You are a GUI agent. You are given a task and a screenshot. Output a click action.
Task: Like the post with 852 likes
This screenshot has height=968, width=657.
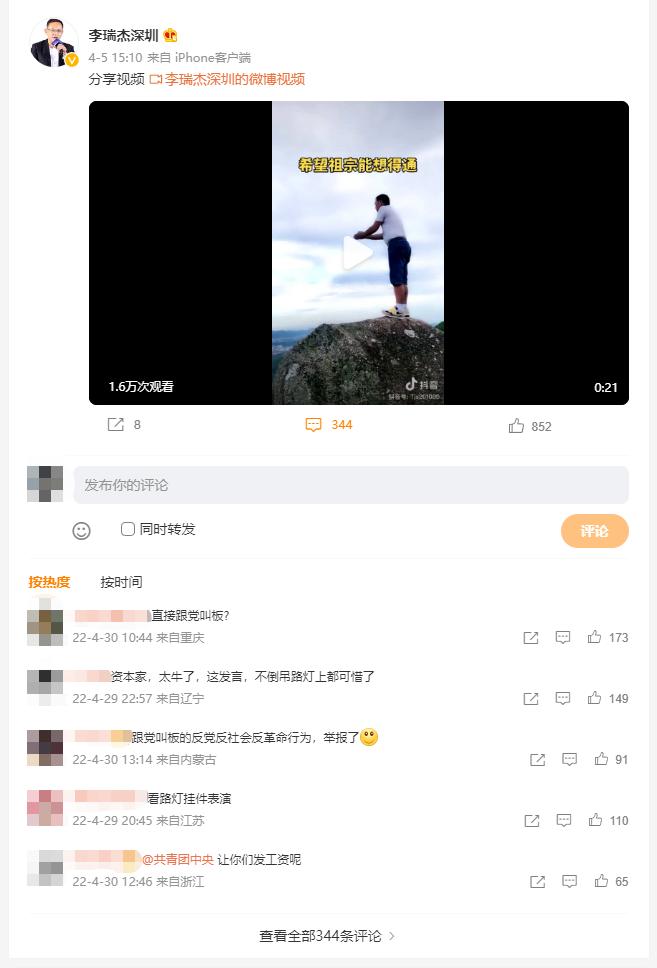[516, 426]
